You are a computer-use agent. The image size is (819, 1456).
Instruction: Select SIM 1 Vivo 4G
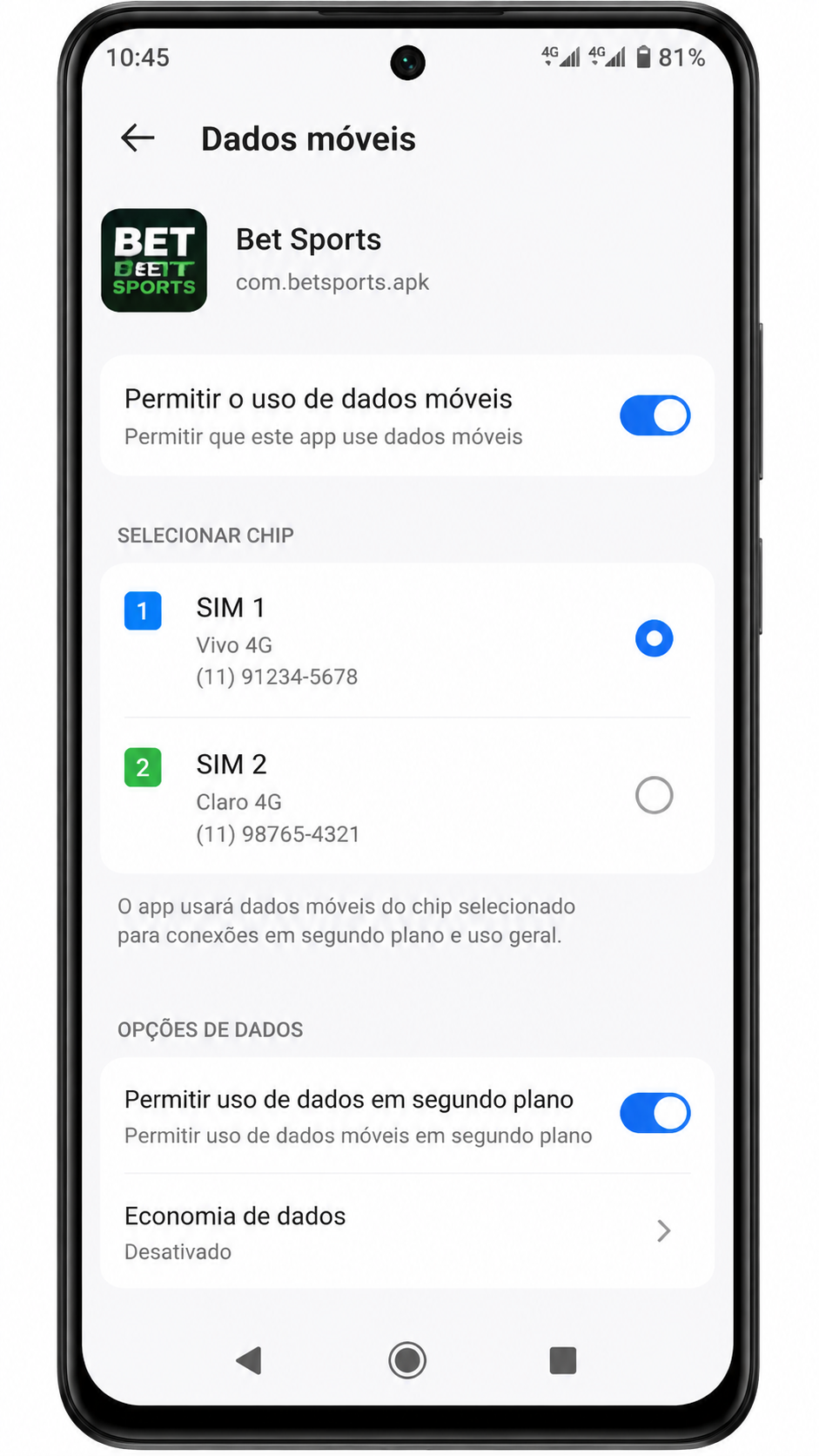click(407, 640)
